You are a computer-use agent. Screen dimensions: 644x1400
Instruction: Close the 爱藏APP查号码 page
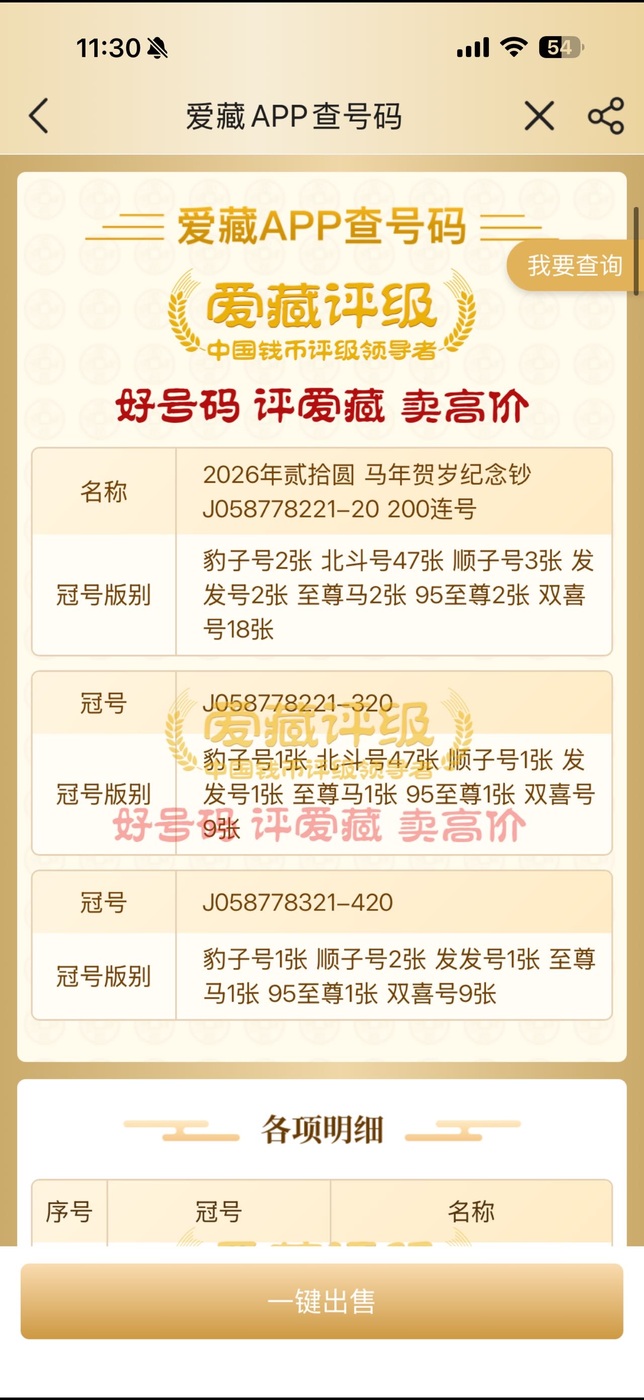[x=539, y=116]
